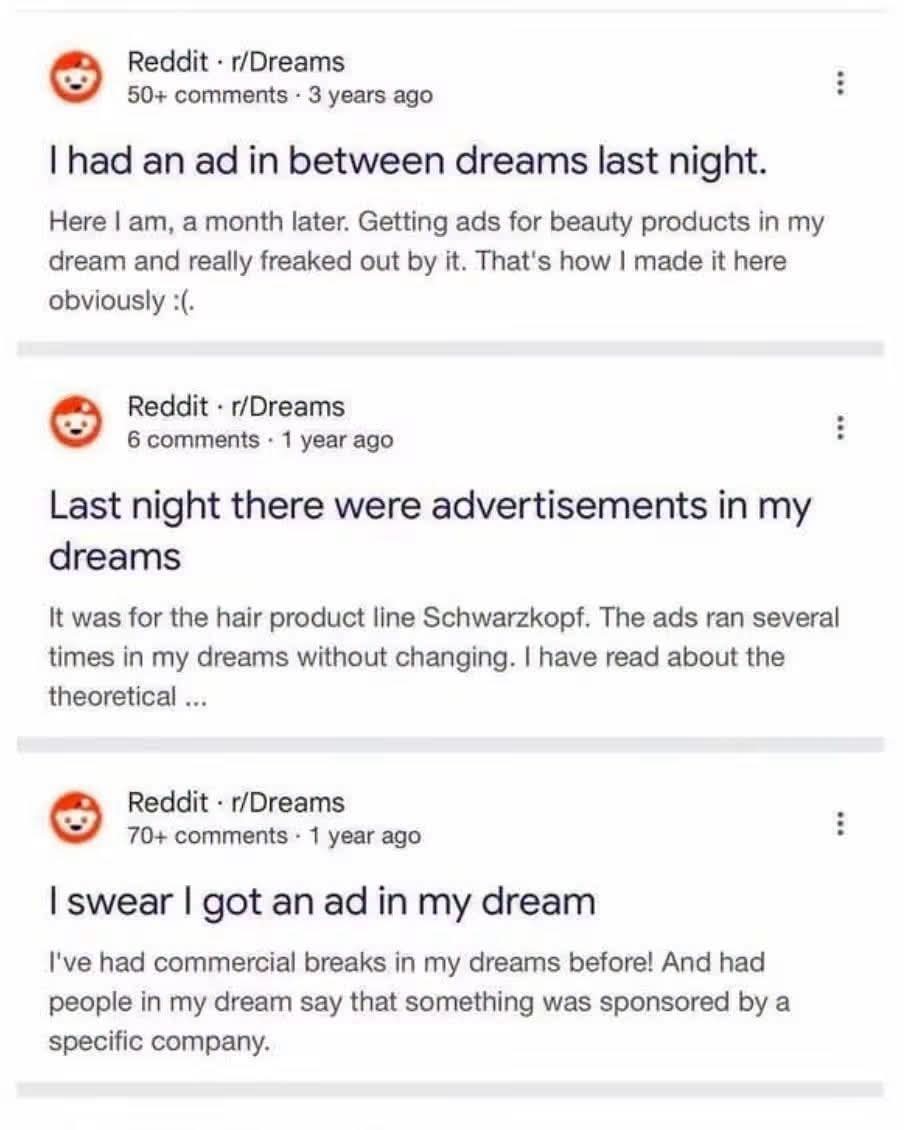Open overflow menu for the 6 comments result
904x1130 pixels.
click(840, 427)
